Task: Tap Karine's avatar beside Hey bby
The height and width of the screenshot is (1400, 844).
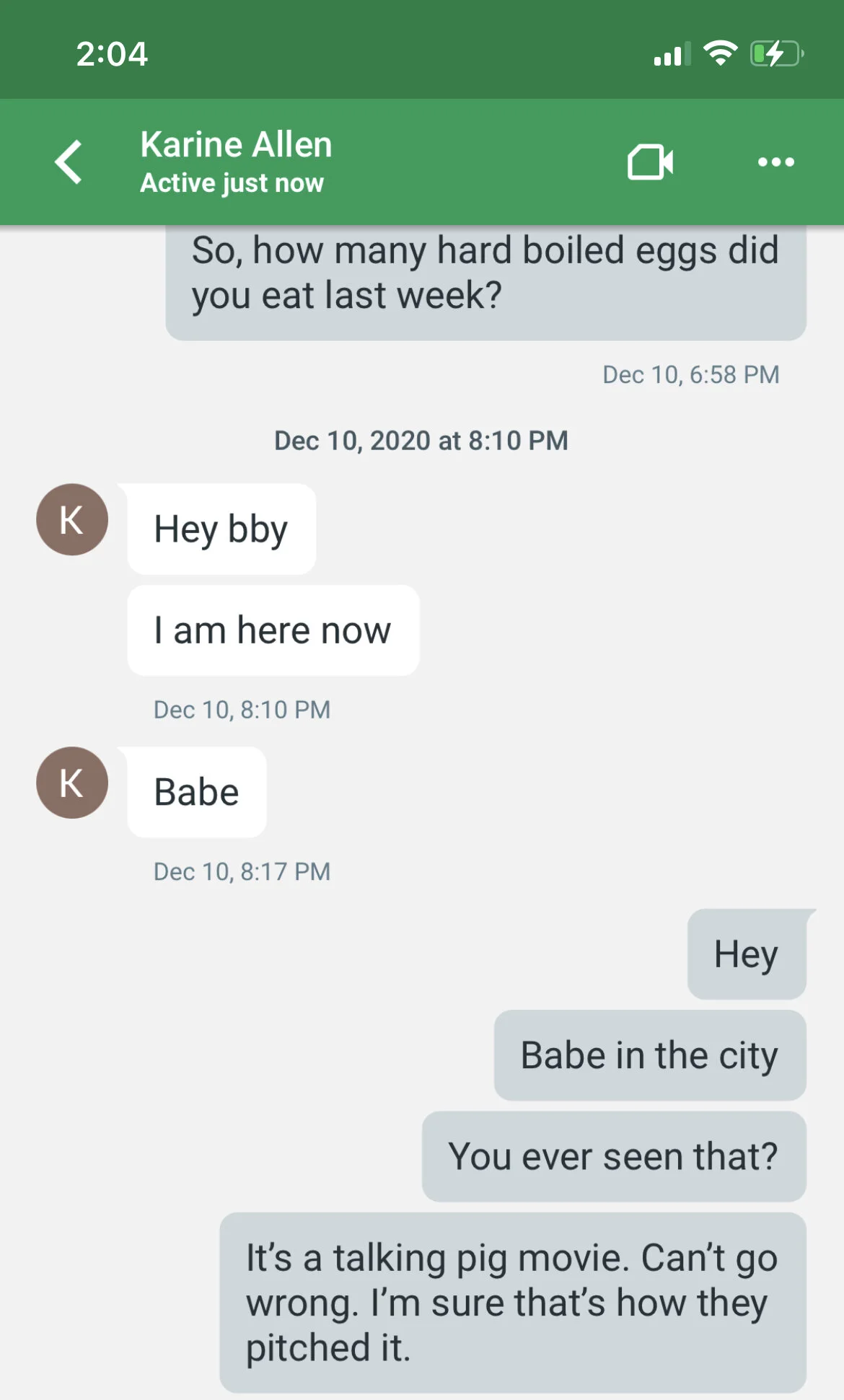Action: coord(72,519)
